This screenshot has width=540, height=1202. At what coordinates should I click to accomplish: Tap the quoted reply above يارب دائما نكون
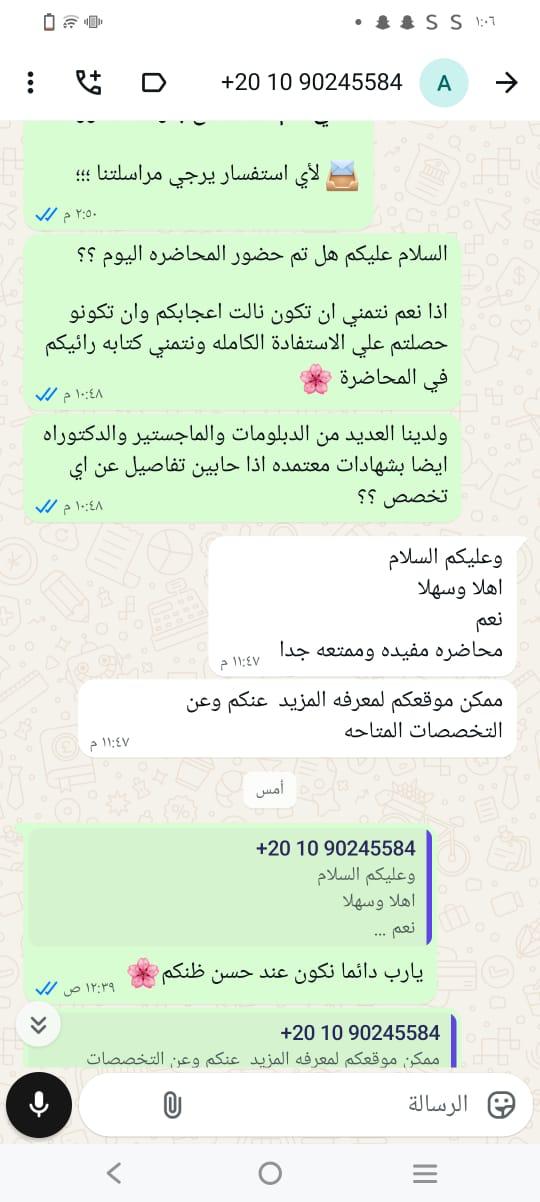(230, 888)
